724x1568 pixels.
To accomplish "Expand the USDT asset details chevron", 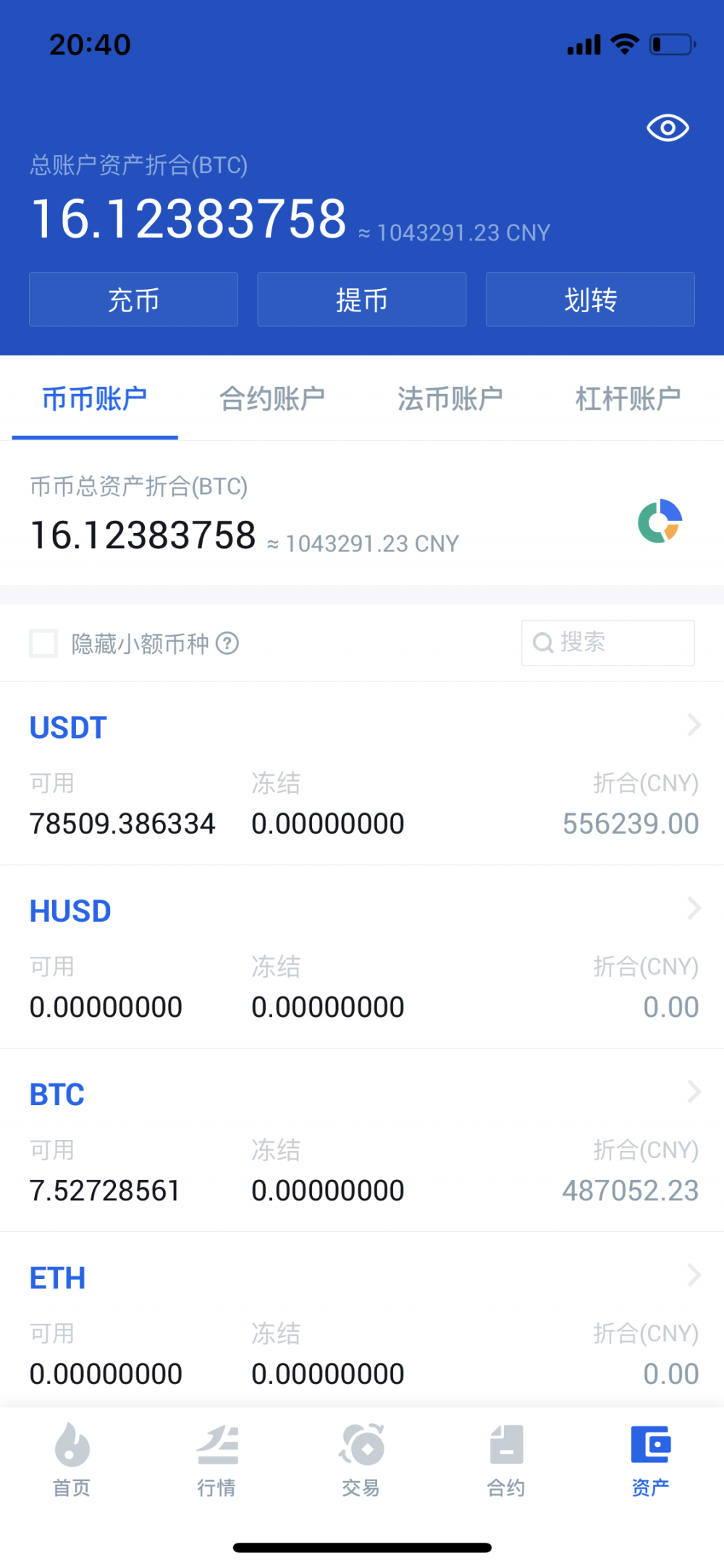I will click(693, 724).
